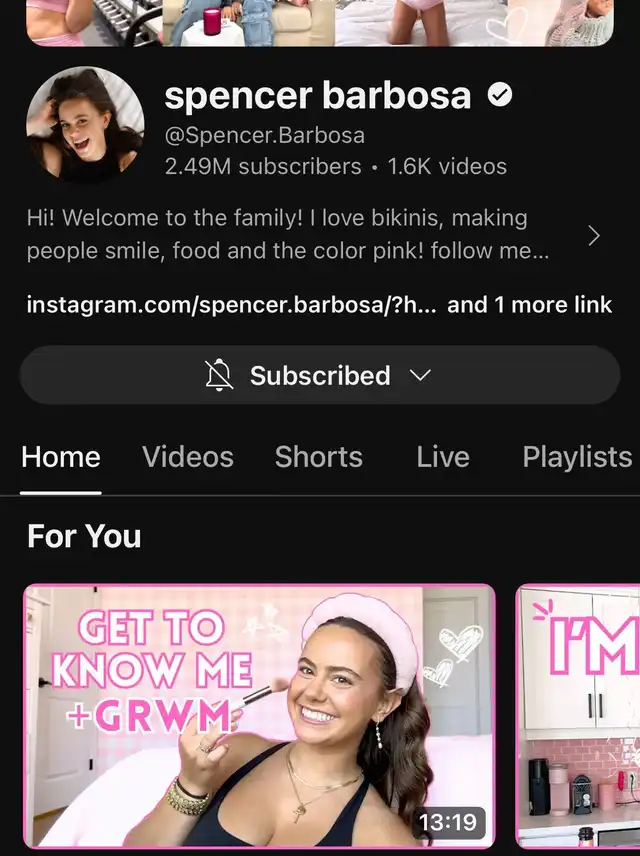Switch to the Shorts tab
This screenshot has width=640, height=856.
[319, 457]
